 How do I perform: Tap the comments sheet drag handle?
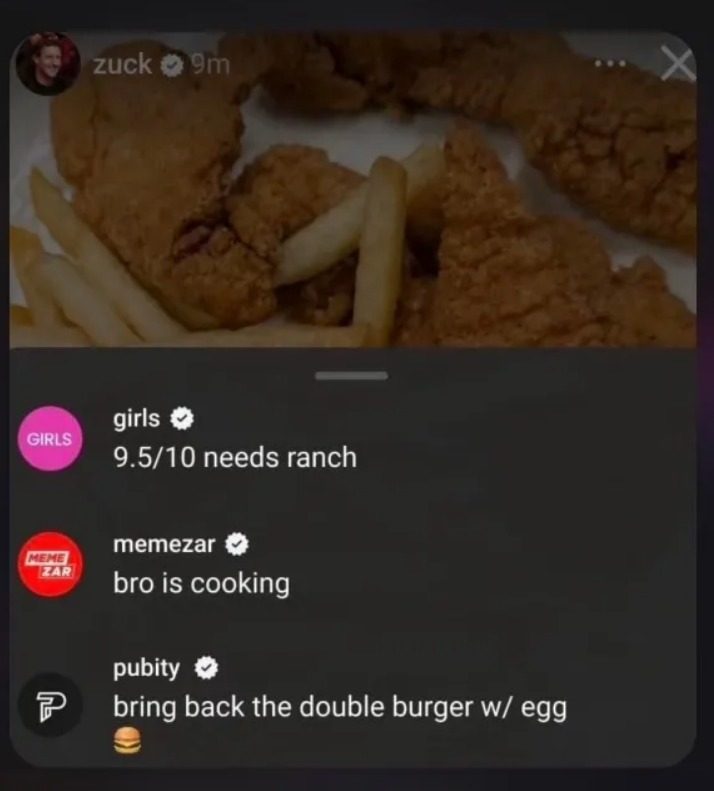coord(352,376)
